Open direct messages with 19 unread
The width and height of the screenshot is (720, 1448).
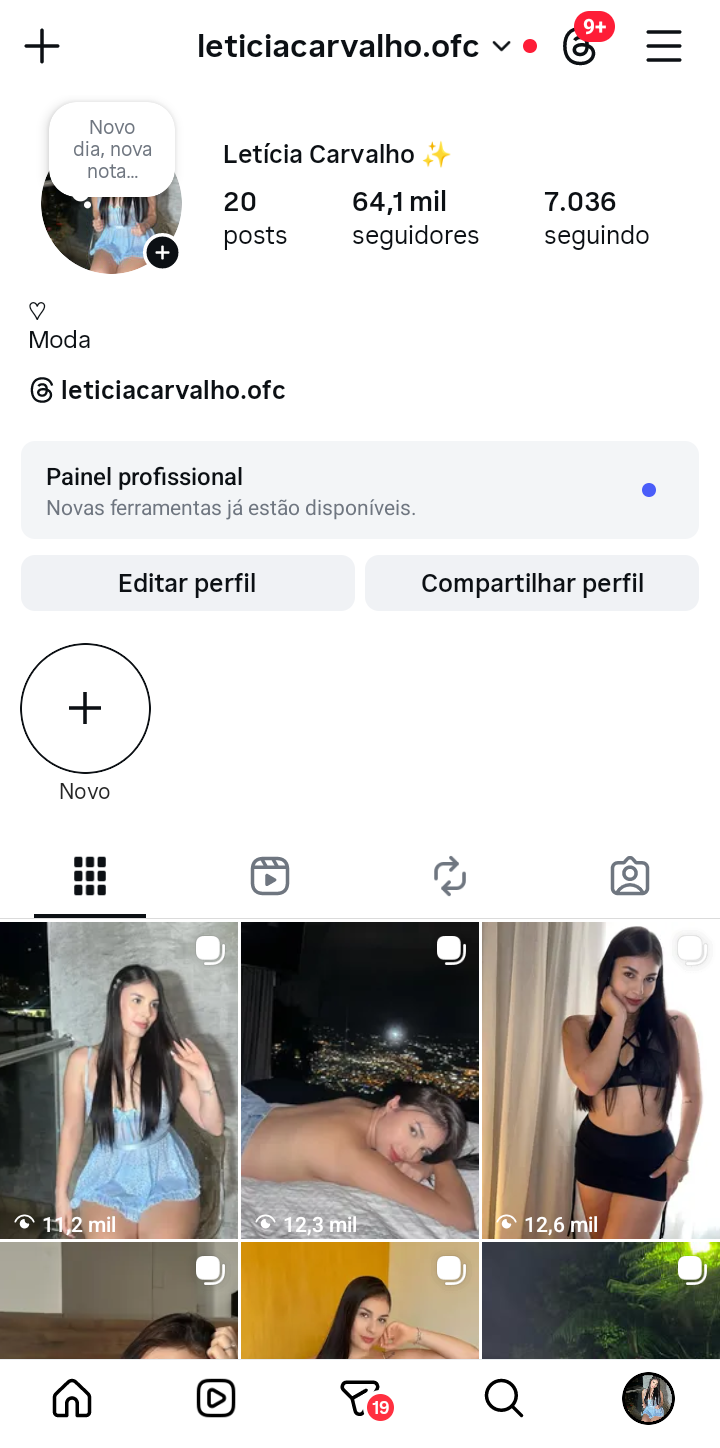coord(360,1398)
